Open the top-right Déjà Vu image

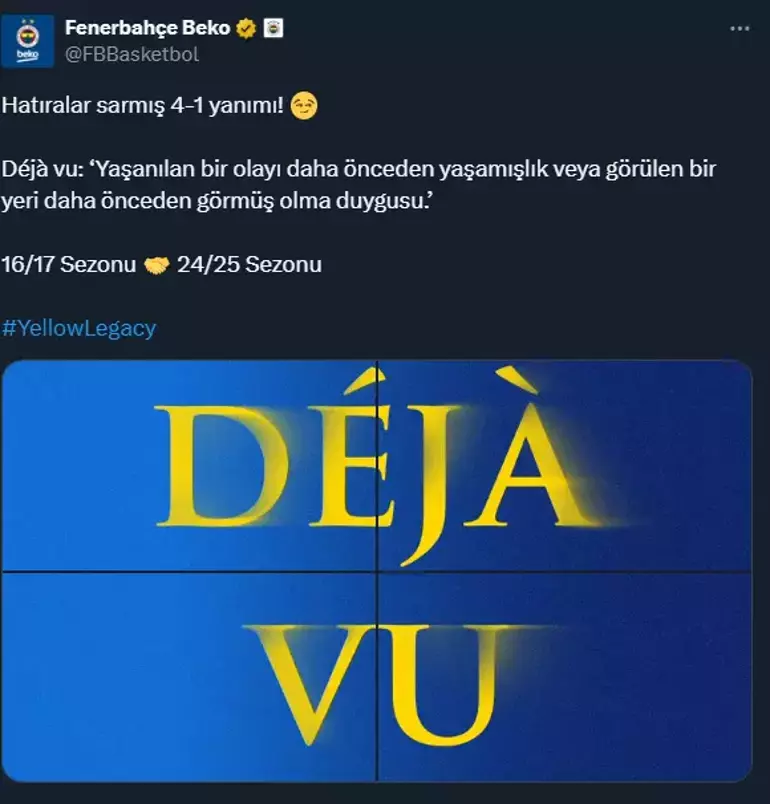point(564,466)
